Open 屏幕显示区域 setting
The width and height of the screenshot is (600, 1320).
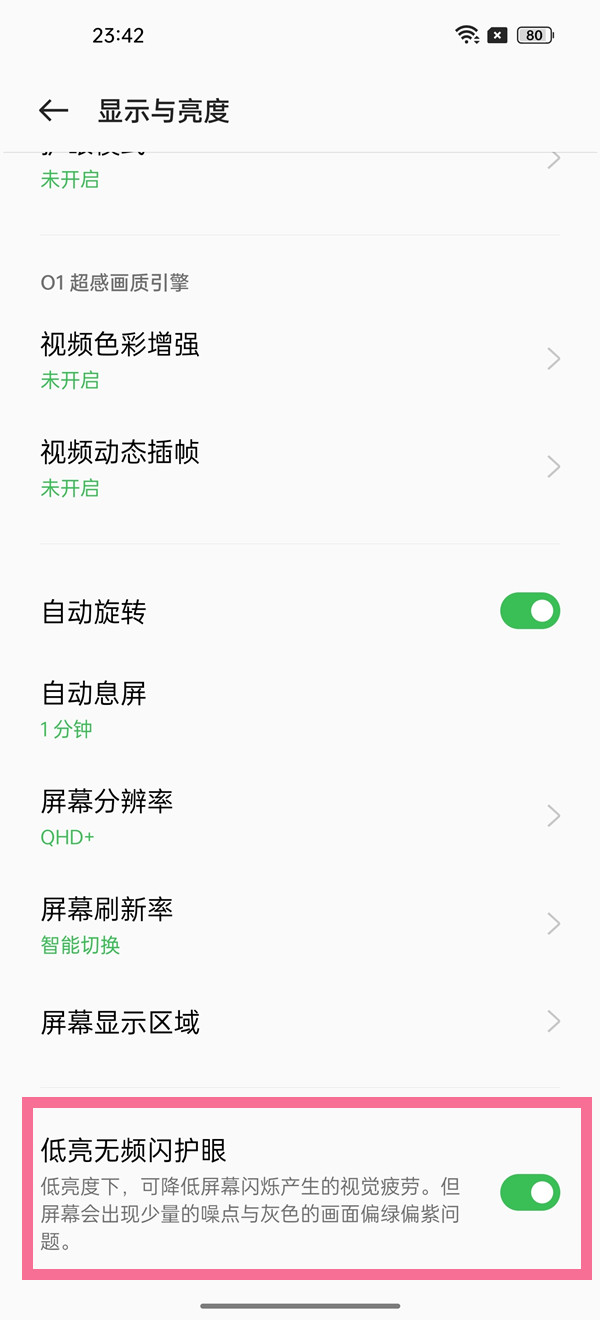300,1022
